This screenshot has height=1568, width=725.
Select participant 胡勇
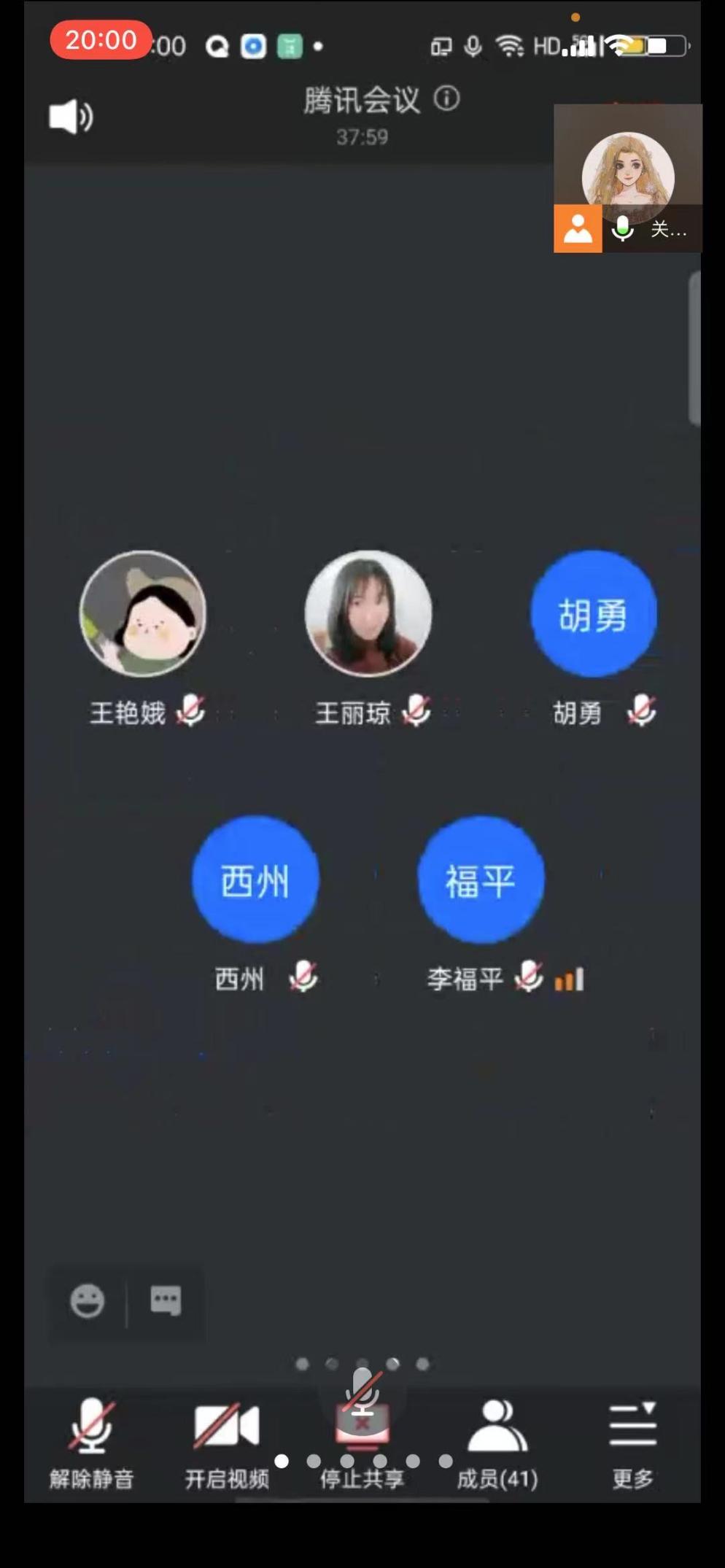[x=593, y=614]
